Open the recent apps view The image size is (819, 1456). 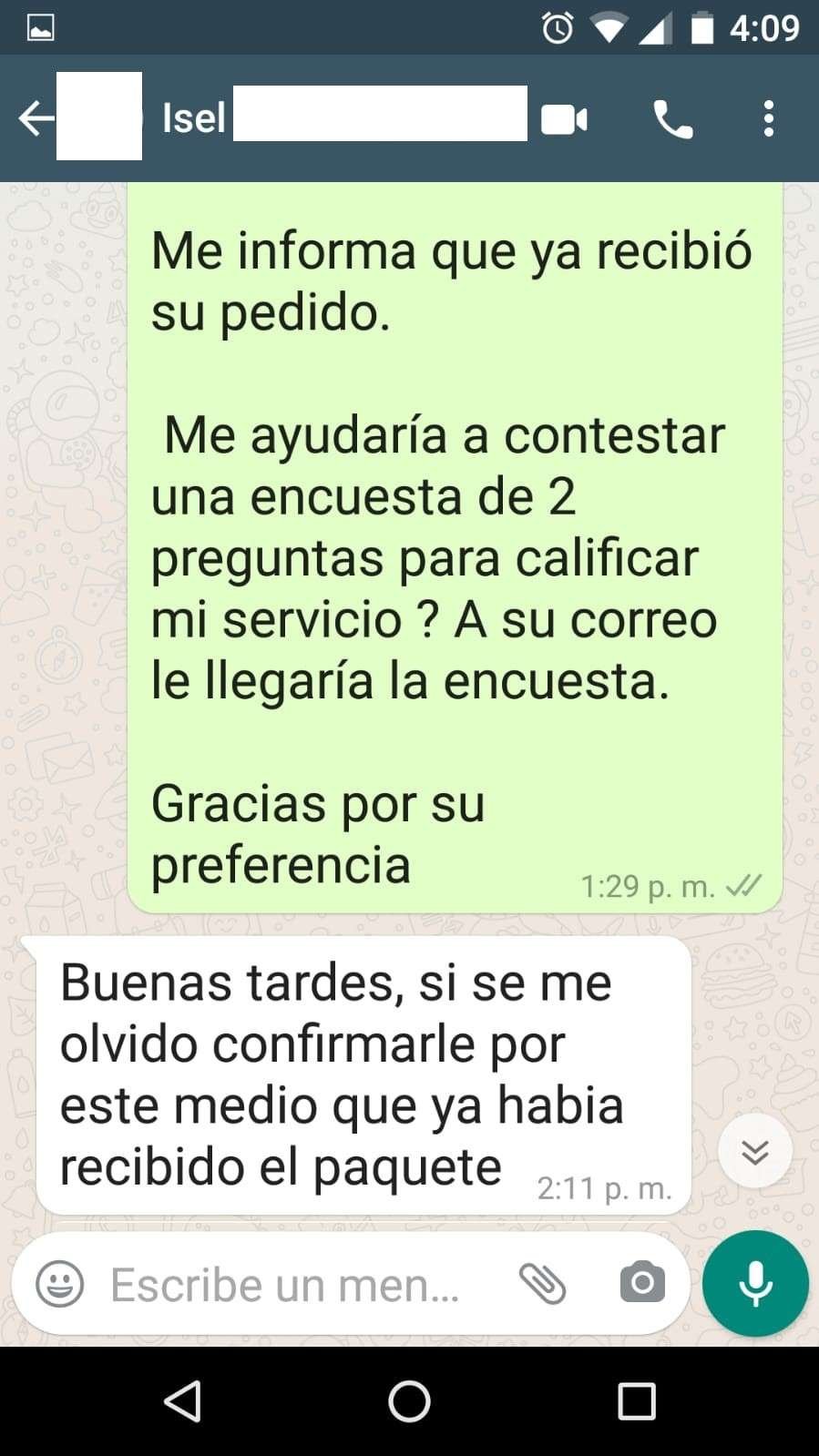click(x=637, y=1401)
